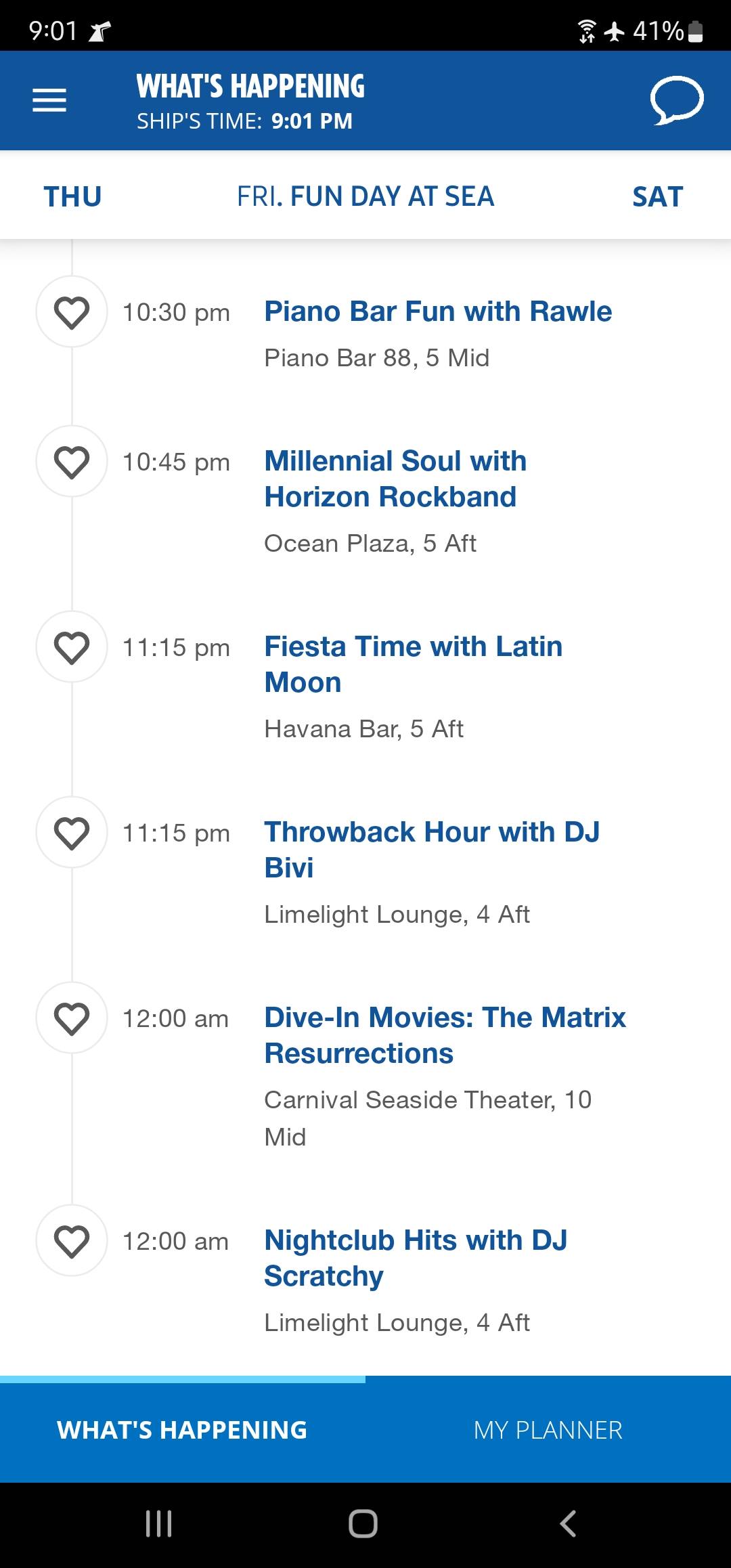Open the hamburger navigation menu

point(49,100)
